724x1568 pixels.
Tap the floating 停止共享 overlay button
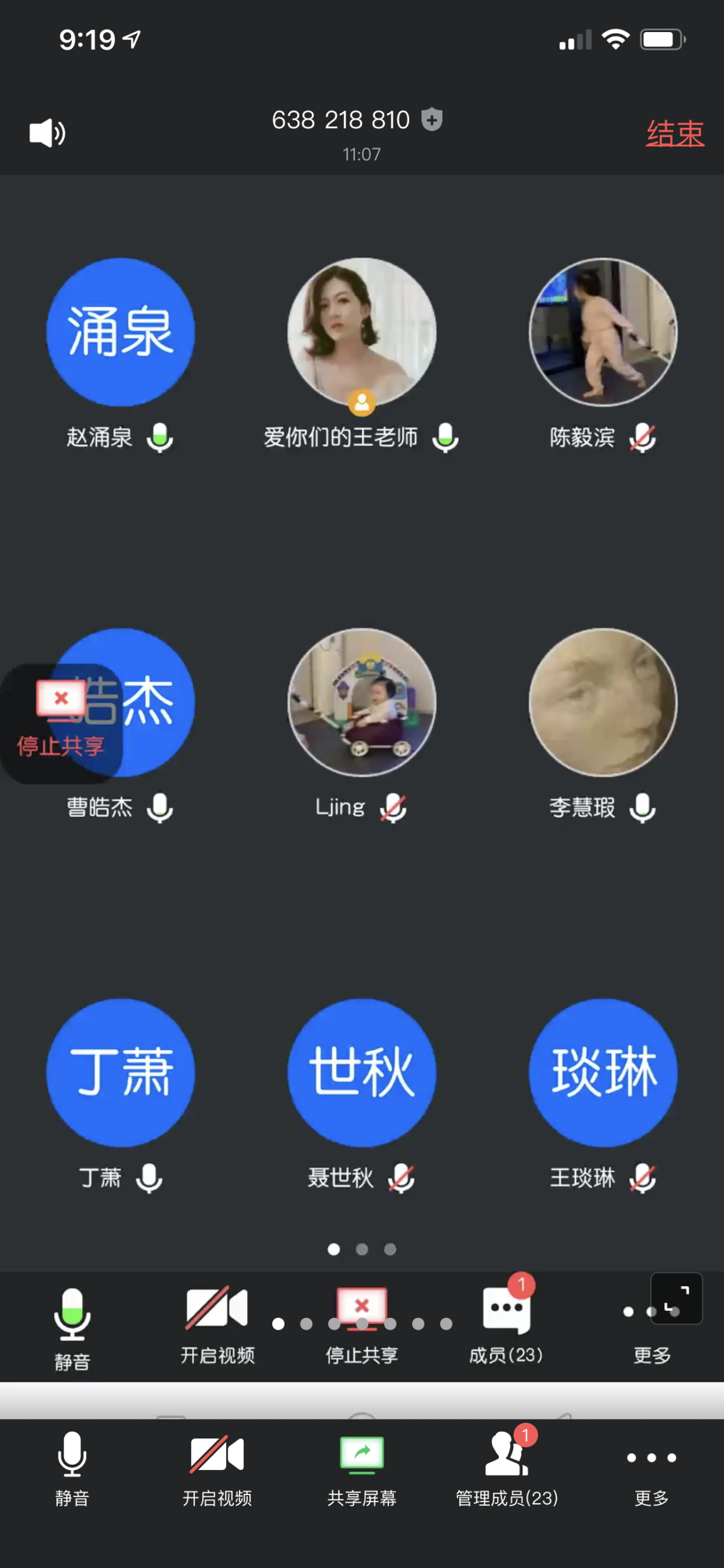coord(60,722)
